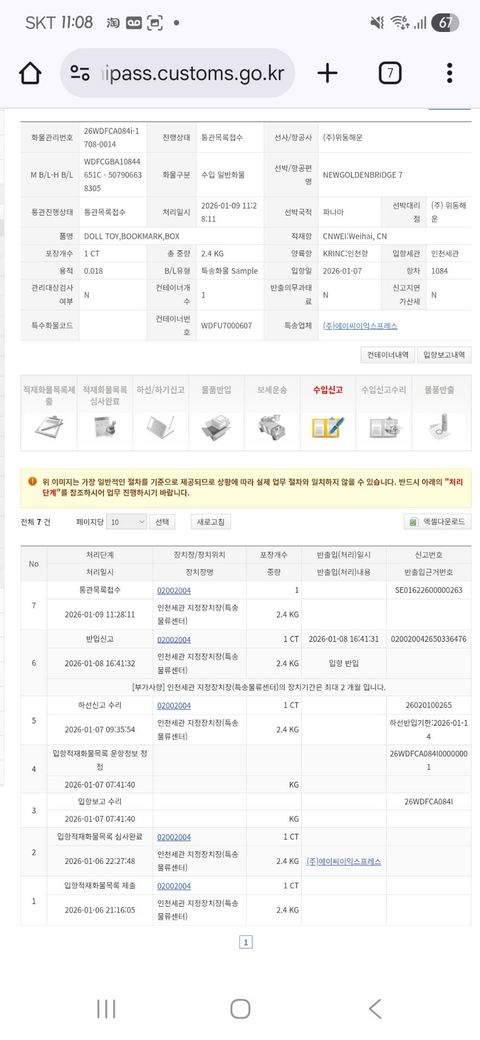Open 02002004 link in 입항적재화물목록 제출 row

[x=174, y=886]
